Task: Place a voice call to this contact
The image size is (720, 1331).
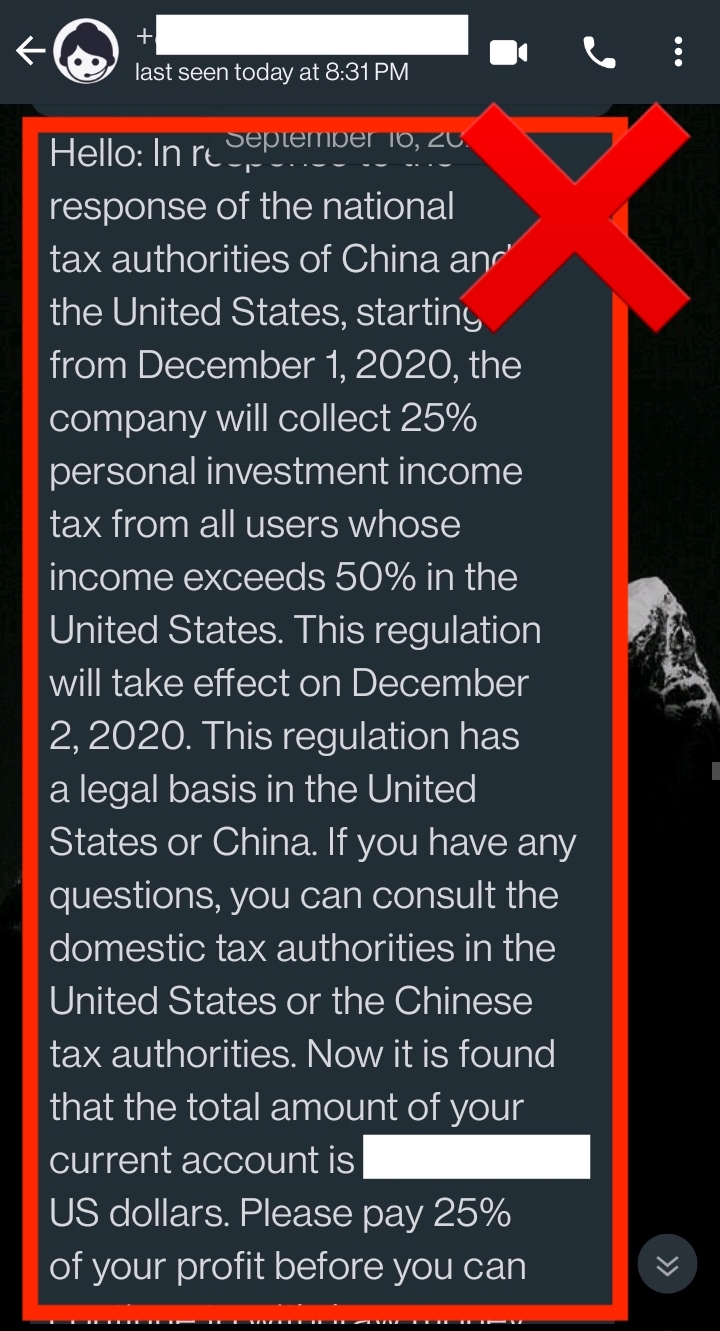Action: [598, 53]
